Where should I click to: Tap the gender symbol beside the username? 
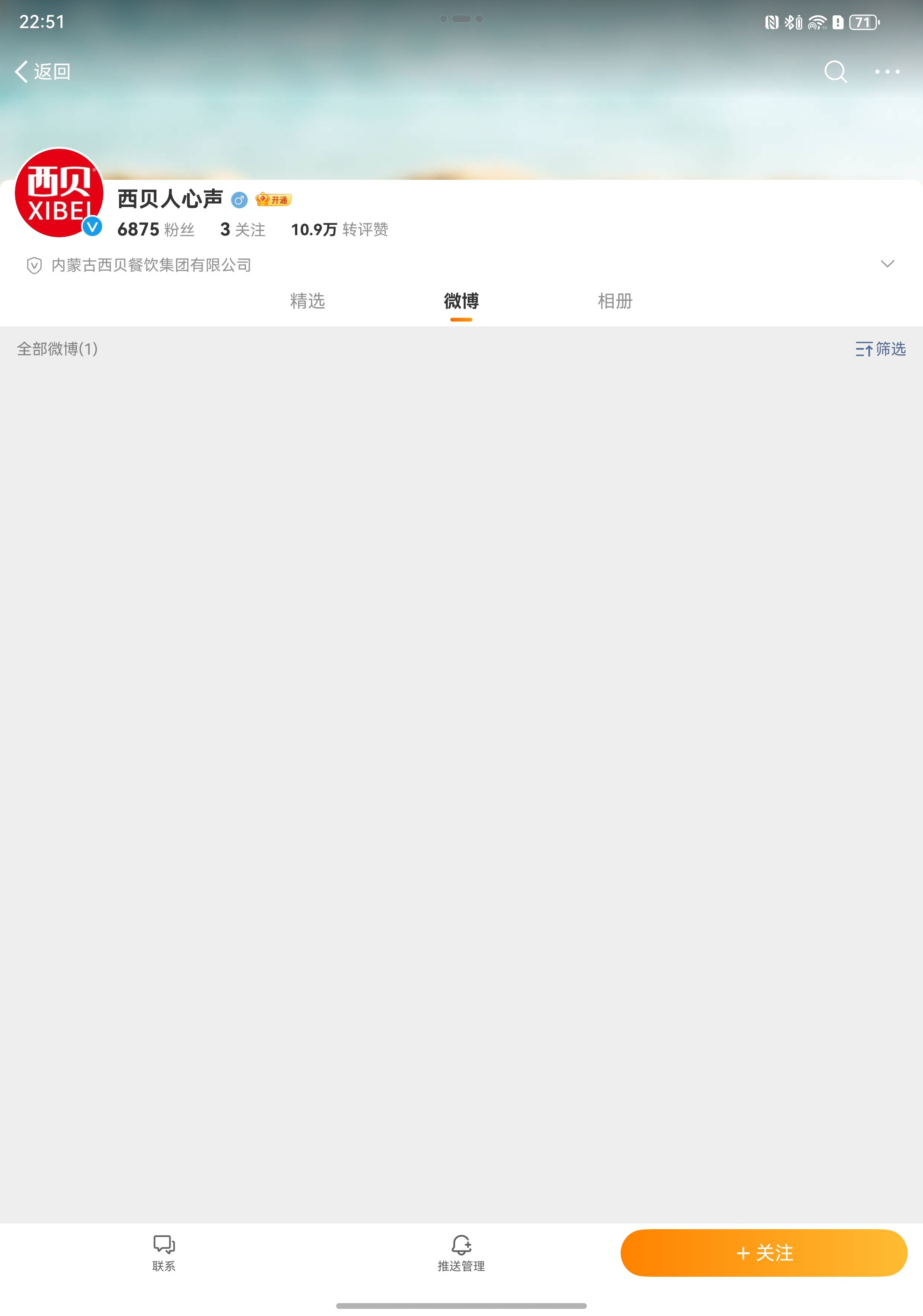tap(239, 200)
